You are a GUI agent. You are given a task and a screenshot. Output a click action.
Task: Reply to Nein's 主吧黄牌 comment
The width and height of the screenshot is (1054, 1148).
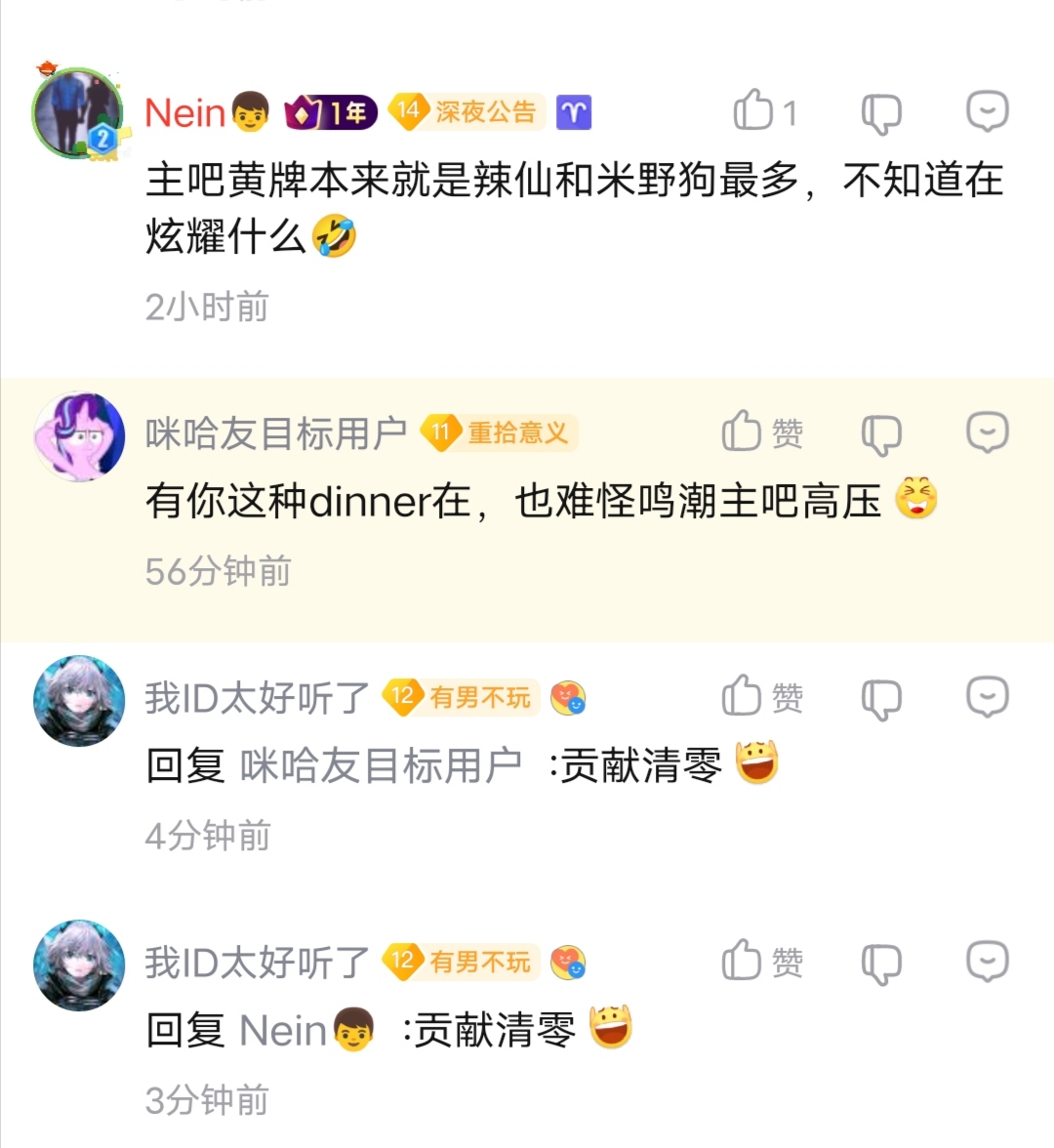(x=987, y=111)
